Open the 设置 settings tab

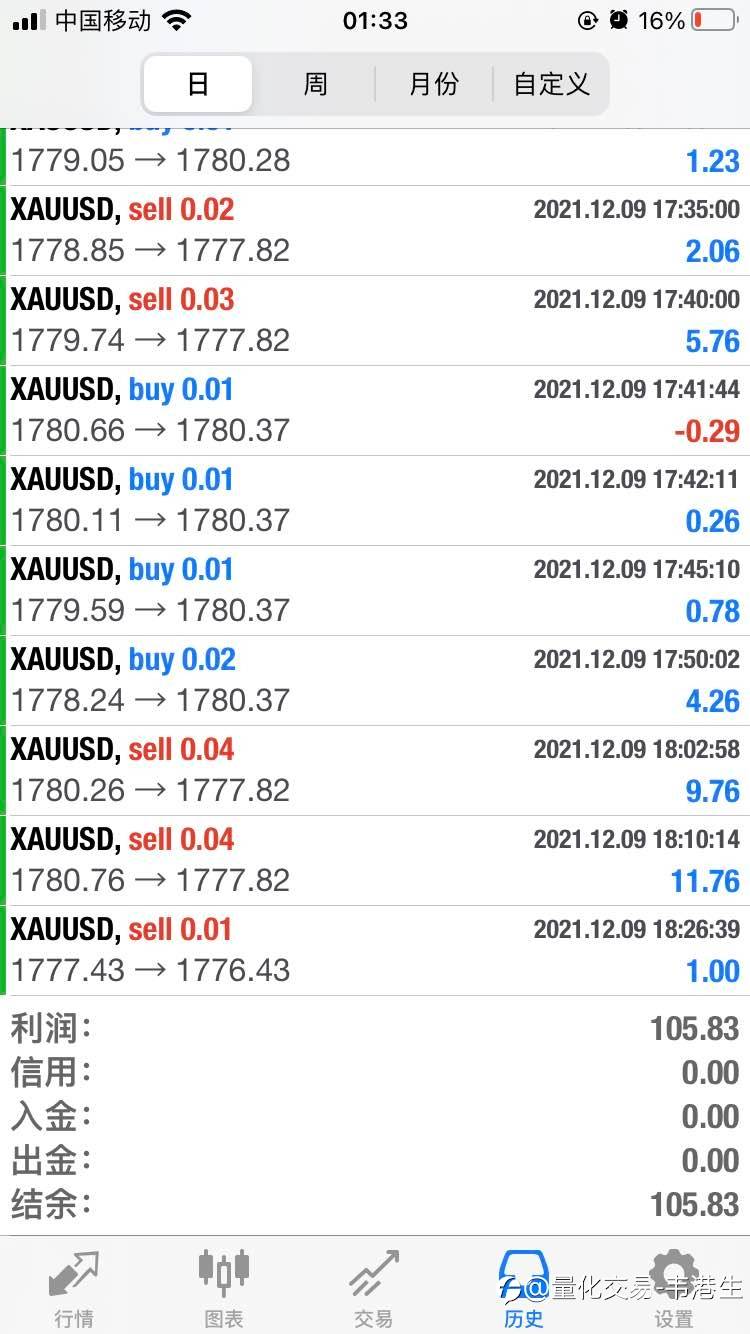pos(674,1288)
